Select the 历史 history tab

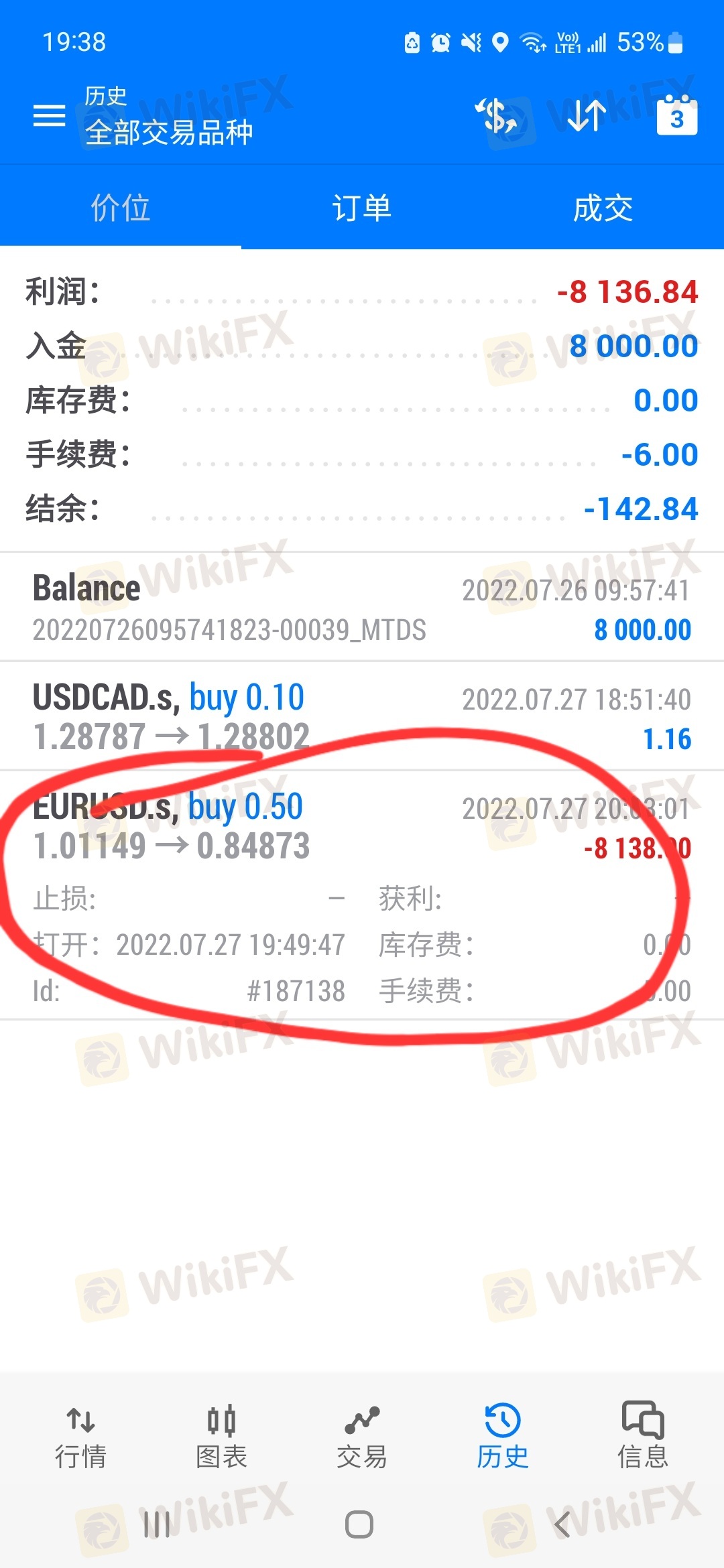503,1437
